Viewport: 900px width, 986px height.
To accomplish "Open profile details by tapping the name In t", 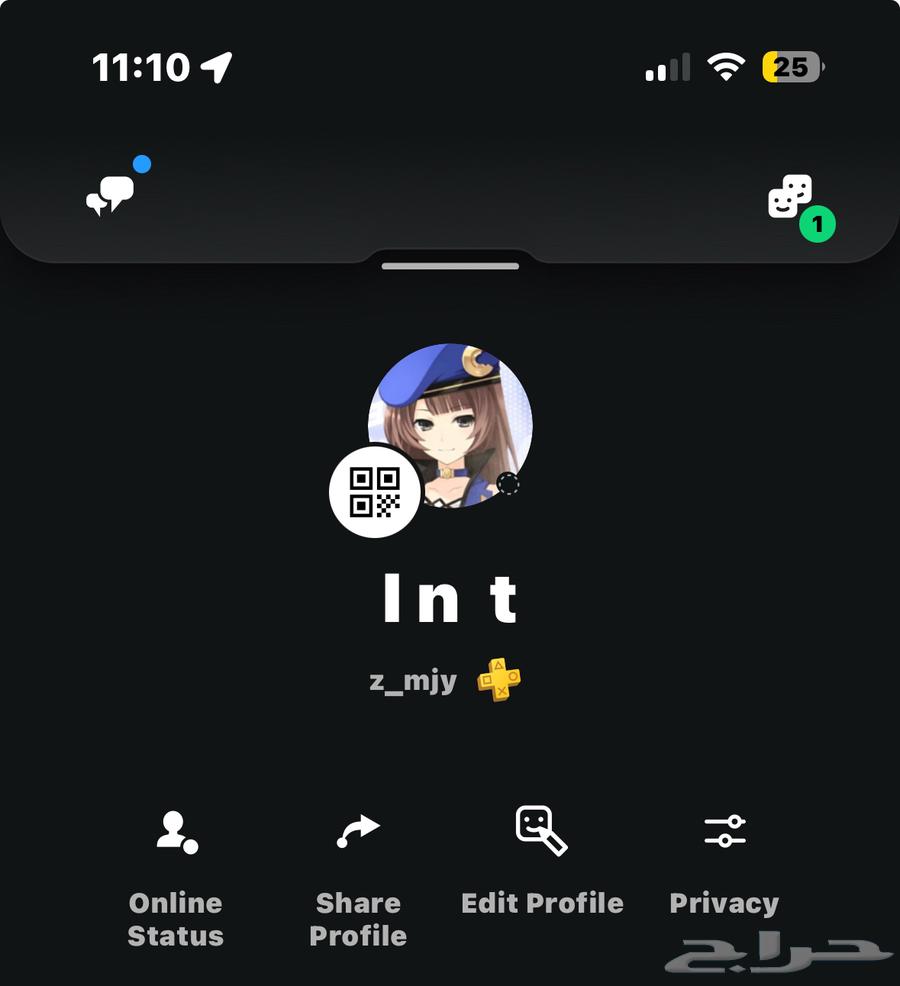I will [x=449, y=597].
